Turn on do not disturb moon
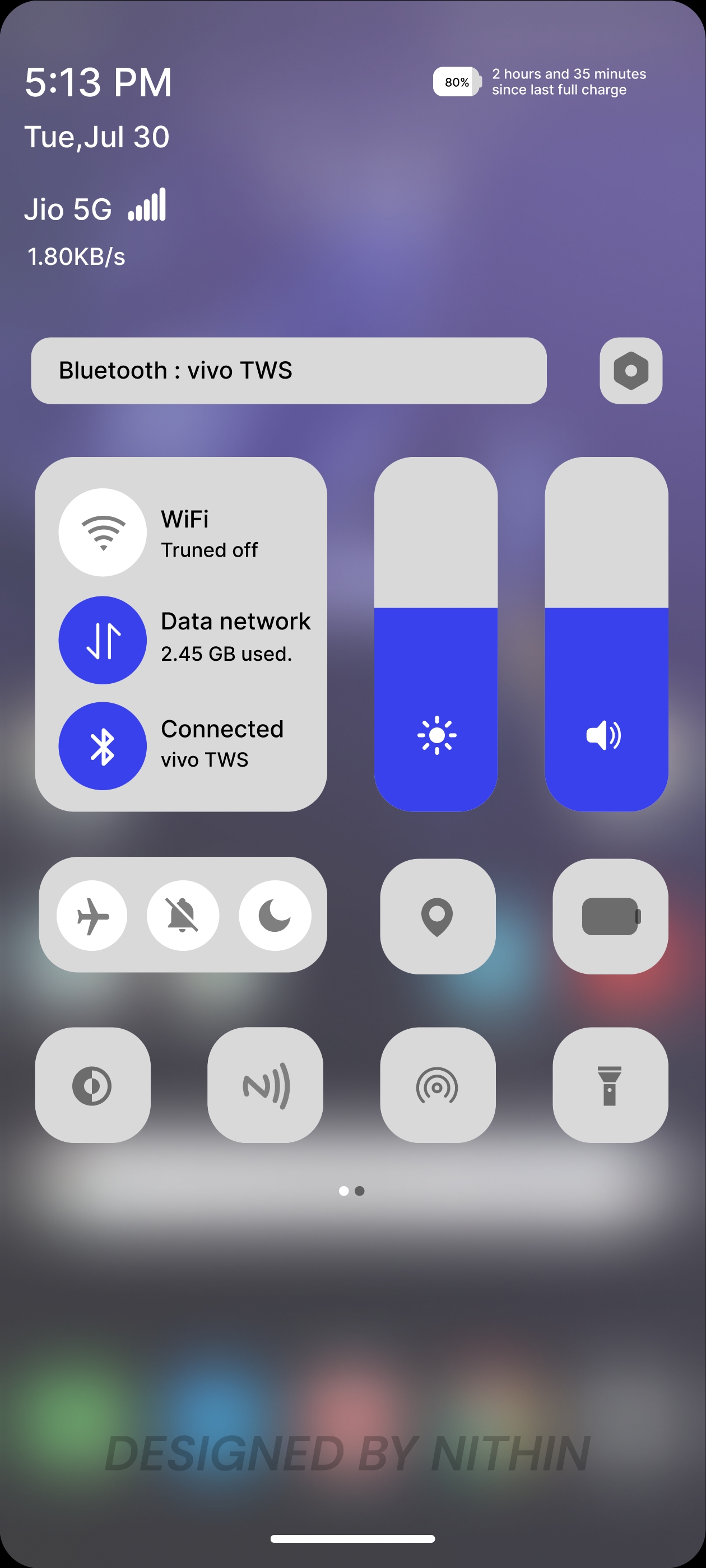706x1568 pixels. [x=275, y=915]
